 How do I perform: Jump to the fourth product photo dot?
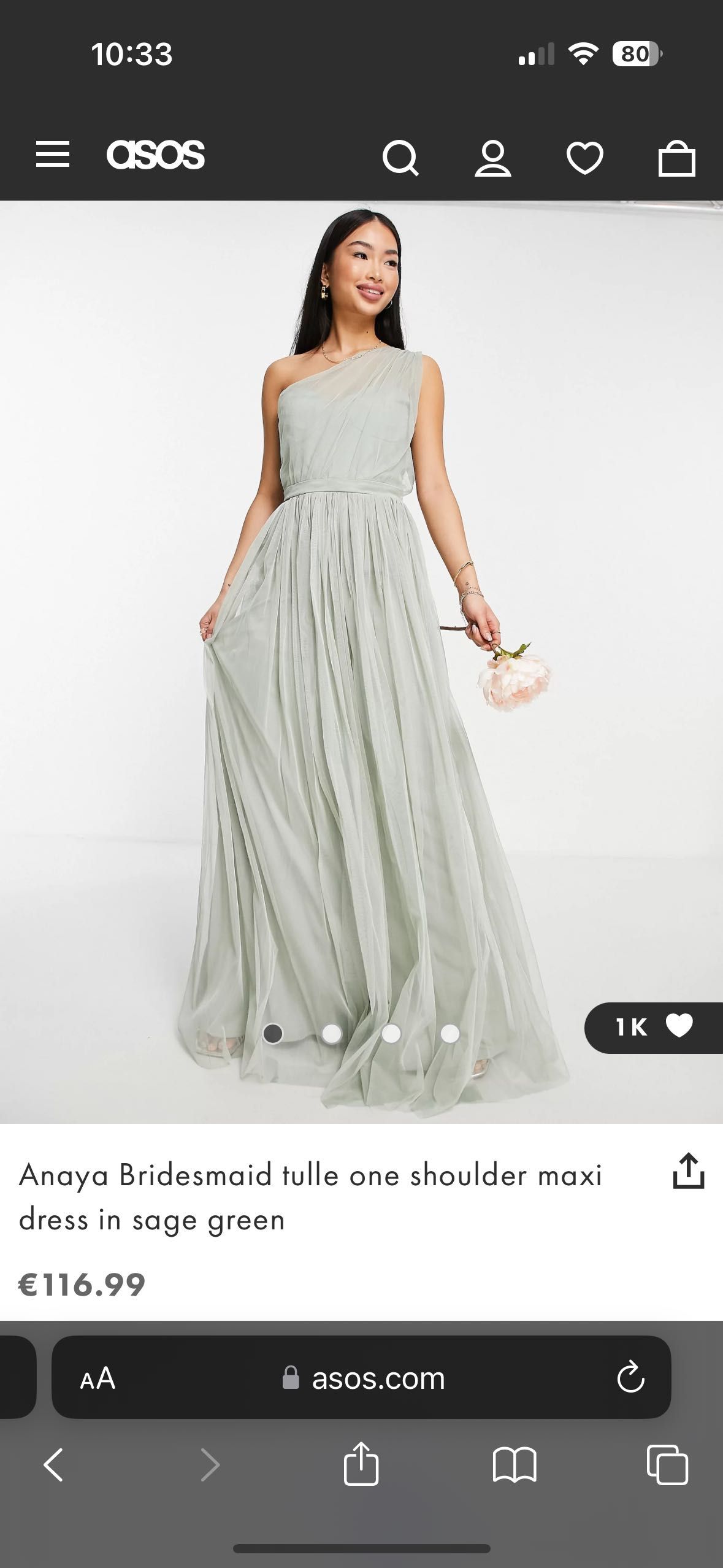pyautogui.click(x=450, y=1034)
